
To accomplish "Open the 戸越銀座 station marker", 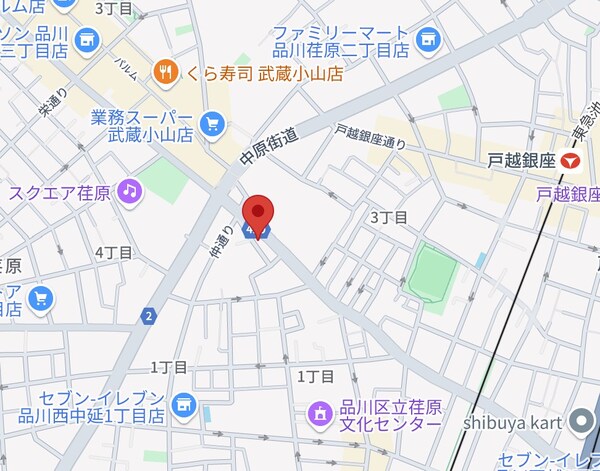I will coord(571,159).
